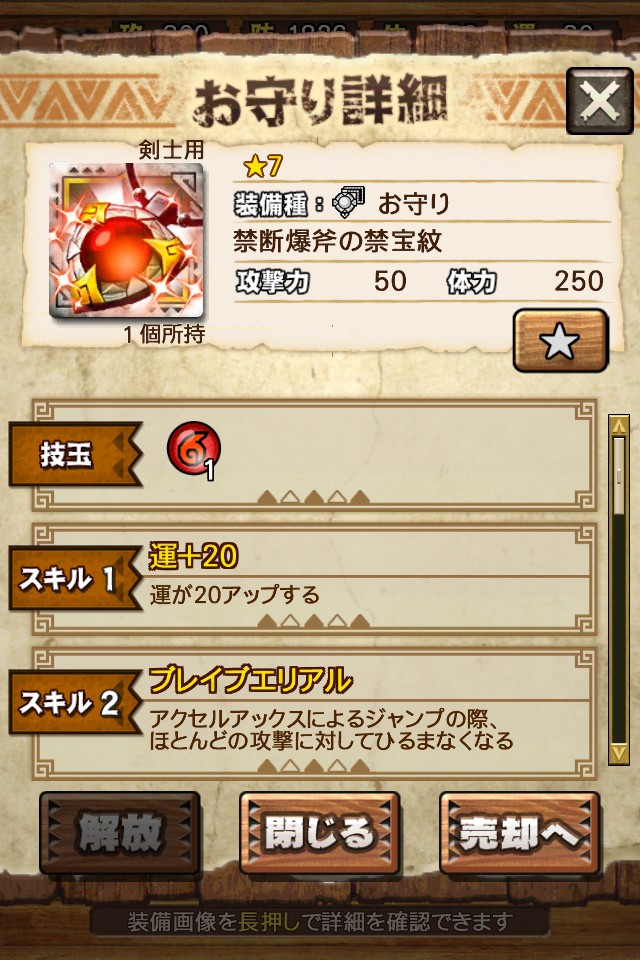
Task: Select the red 技玉 skill orb
Action: [x=193, y=449]
